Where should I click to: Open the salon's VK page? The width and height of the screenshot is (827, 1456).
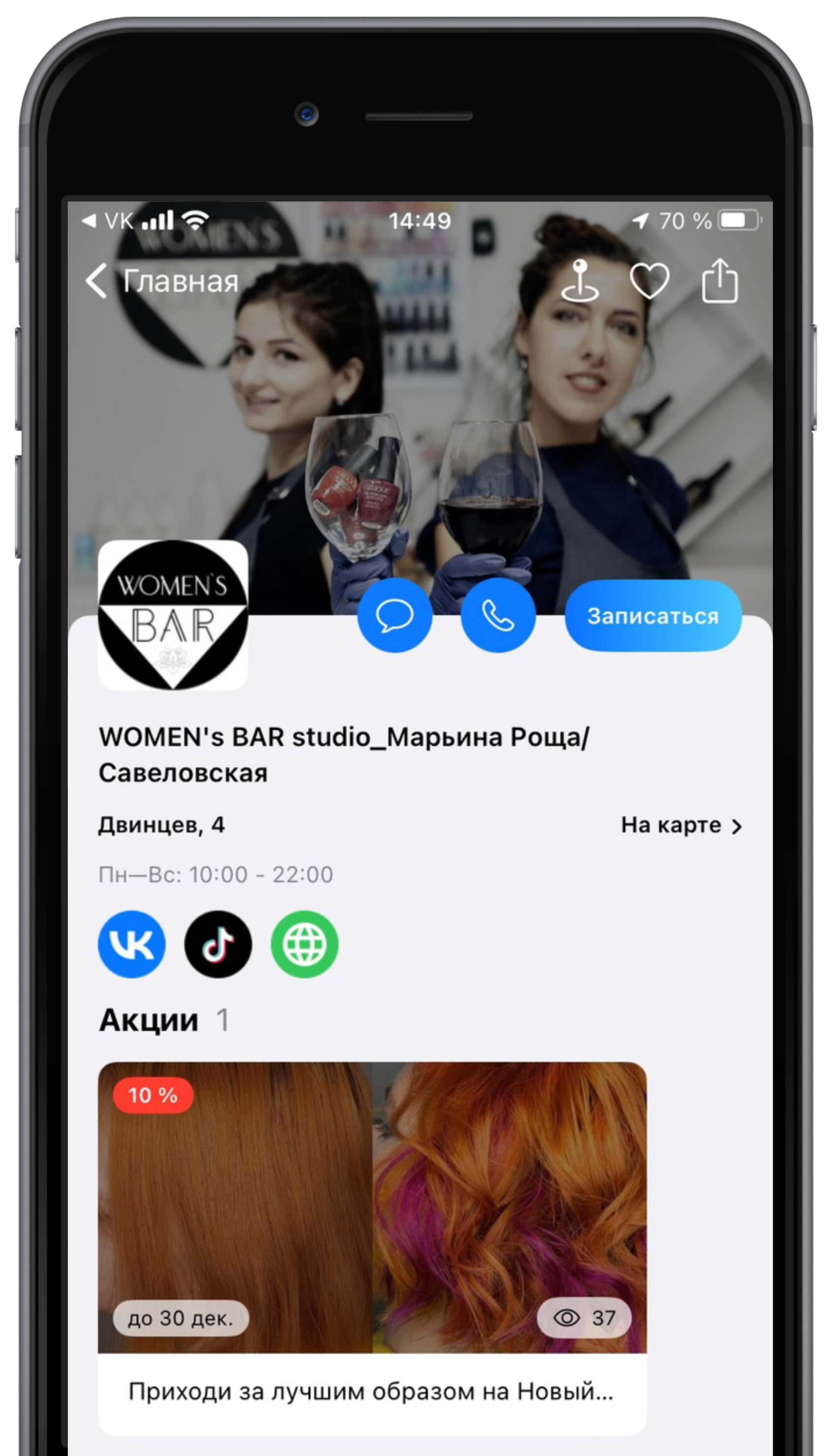[132, 945]
